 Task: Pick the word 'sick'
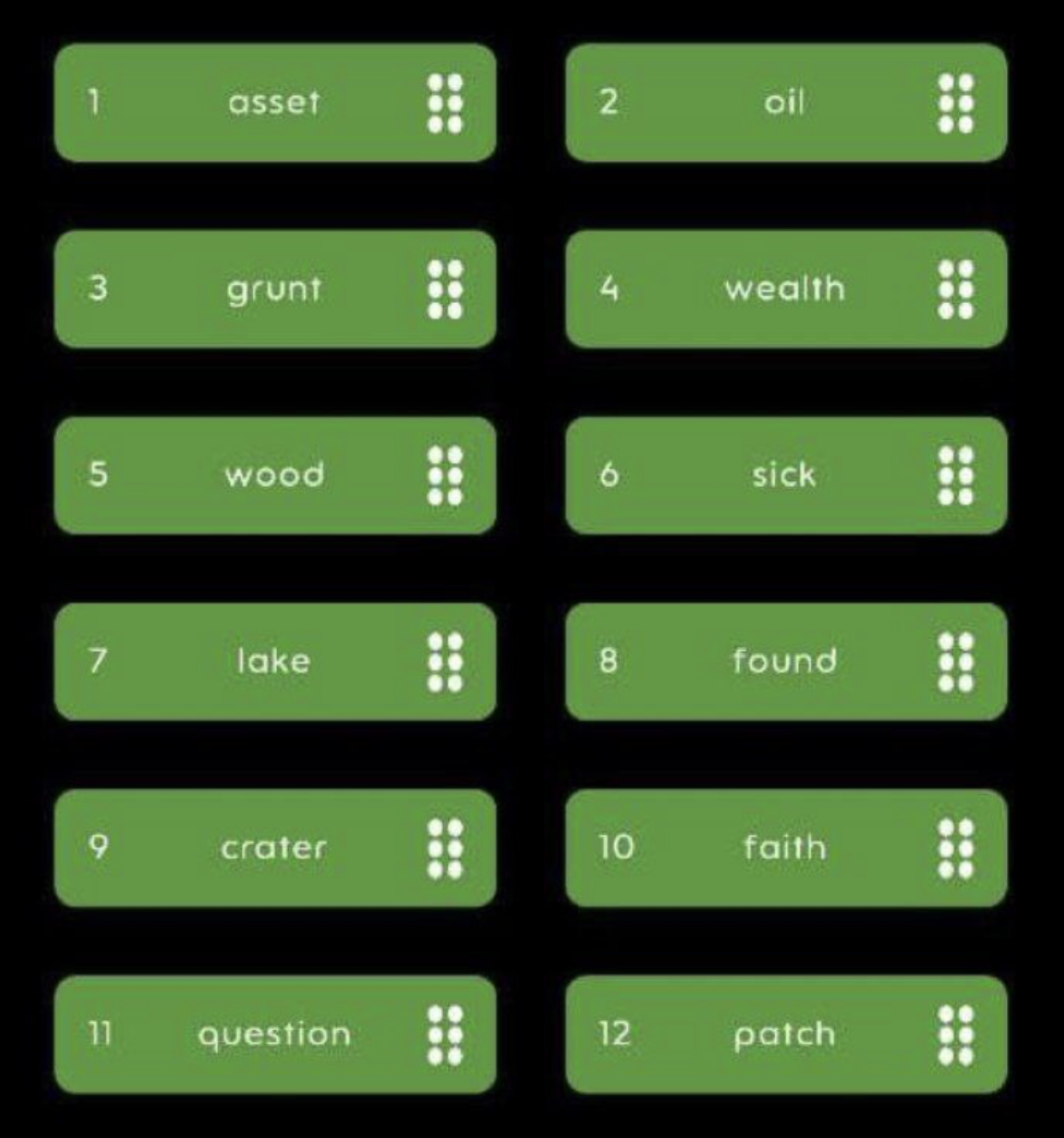[785, 475]
